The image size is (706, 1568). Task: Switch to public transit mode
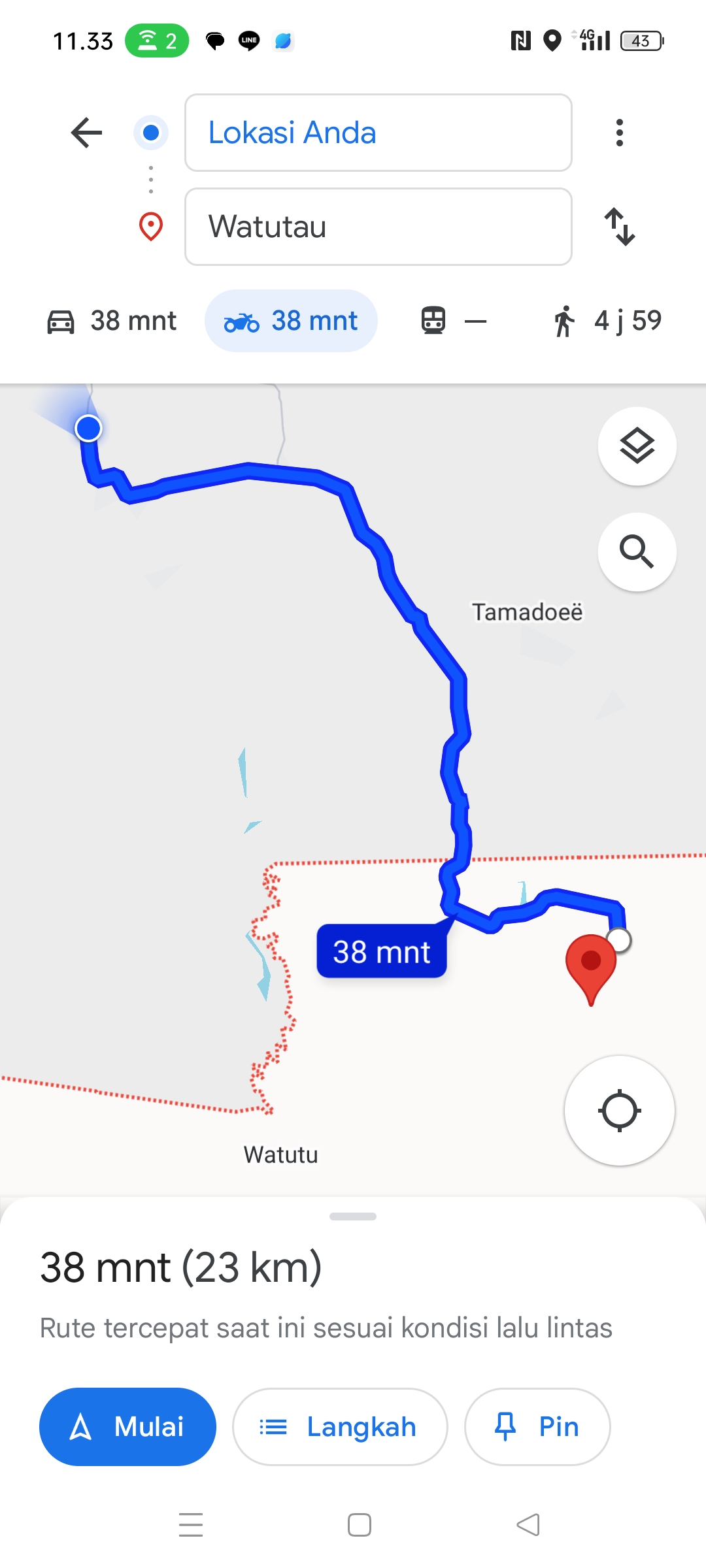pyautogui.click(x=453, y=321)
